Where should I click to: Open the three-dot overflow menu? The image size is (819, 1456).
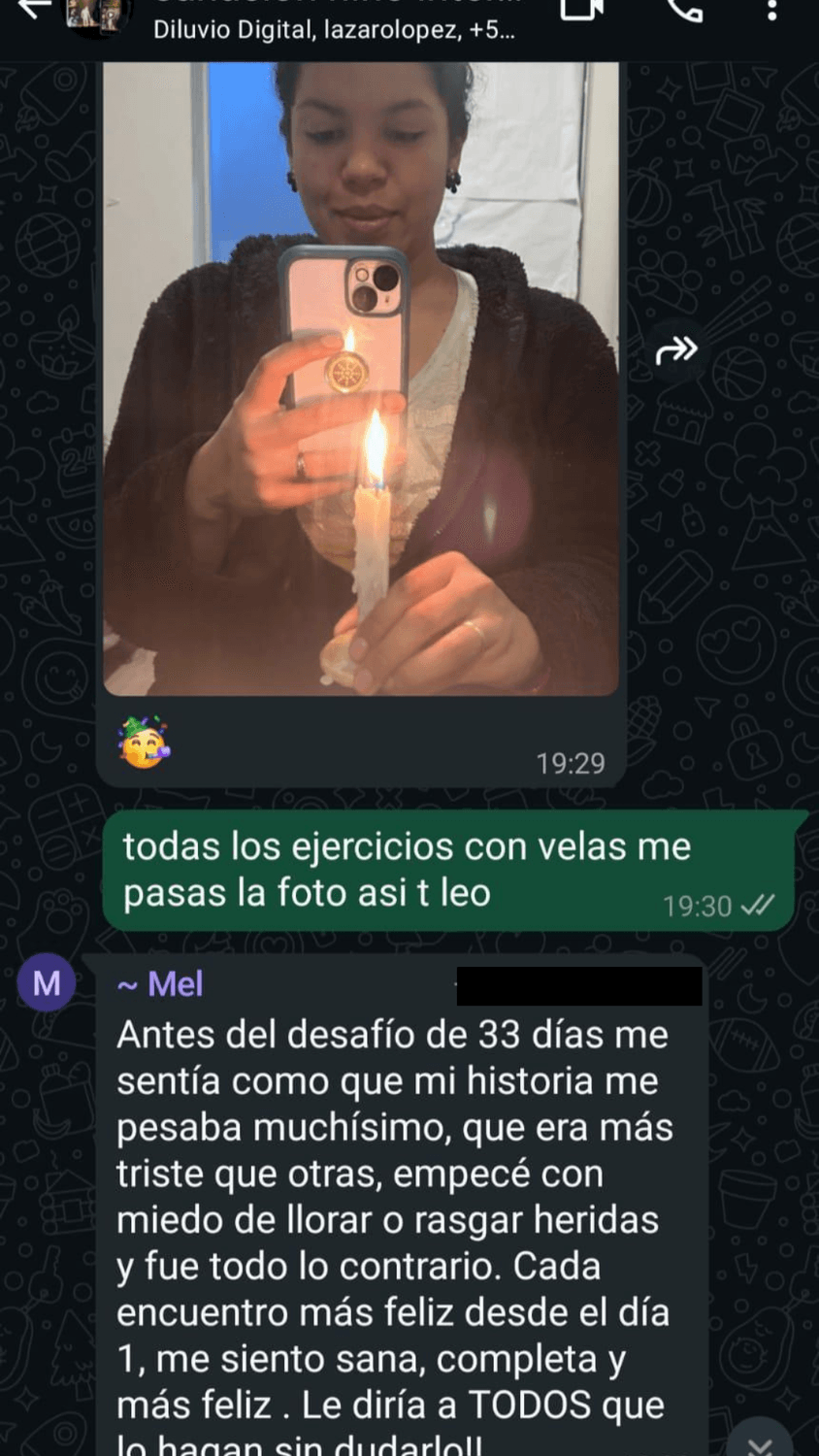pos(771,12)
